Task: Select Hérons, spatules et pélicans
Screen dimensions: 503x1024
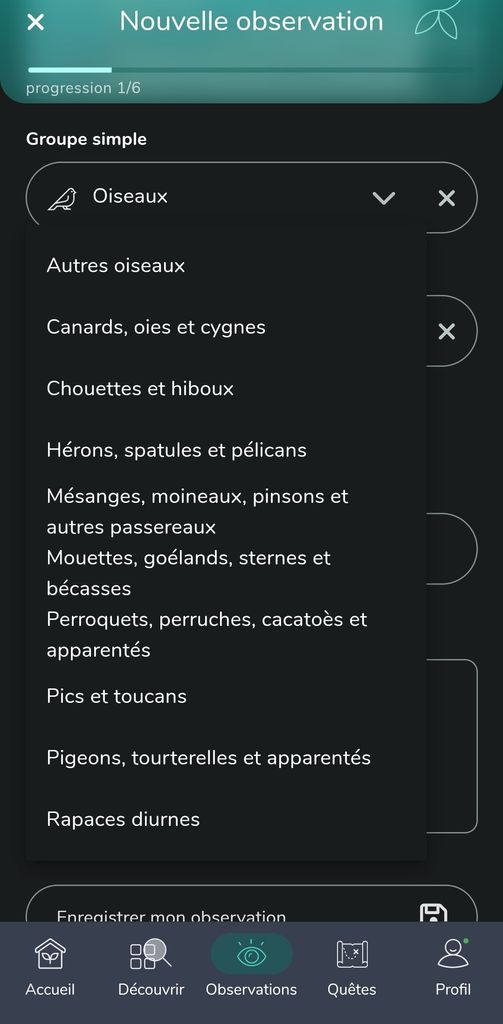Action: pyautogui.click(x=225, y=450)
